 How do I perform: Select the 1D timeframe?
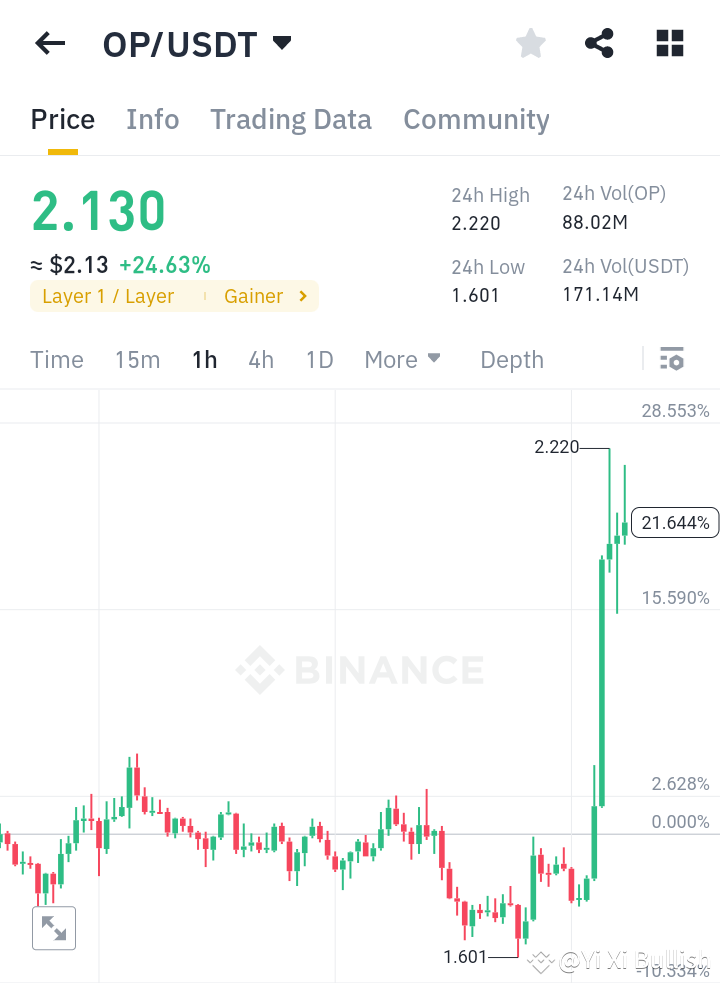(319, 359)
